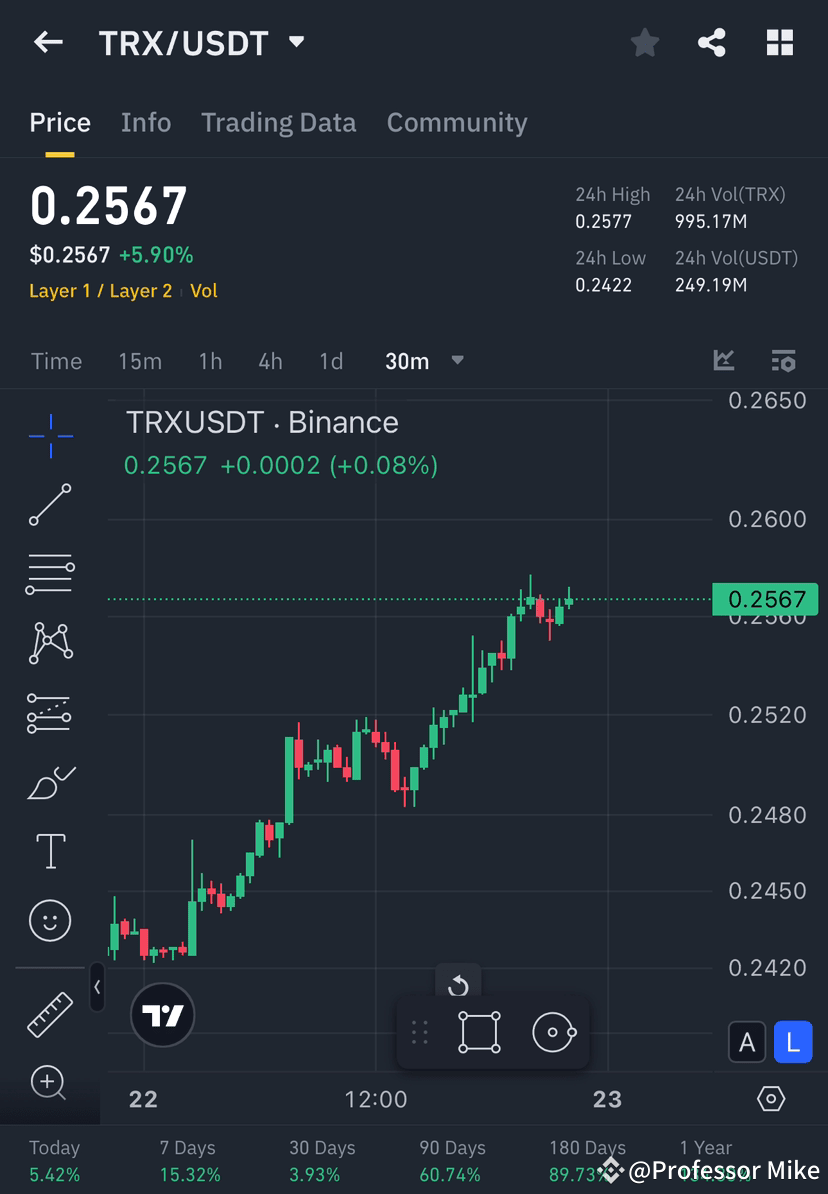Switch to the 4h timeframe
The width and height of the screenshot is (828, 1194).
pos(270,361)
